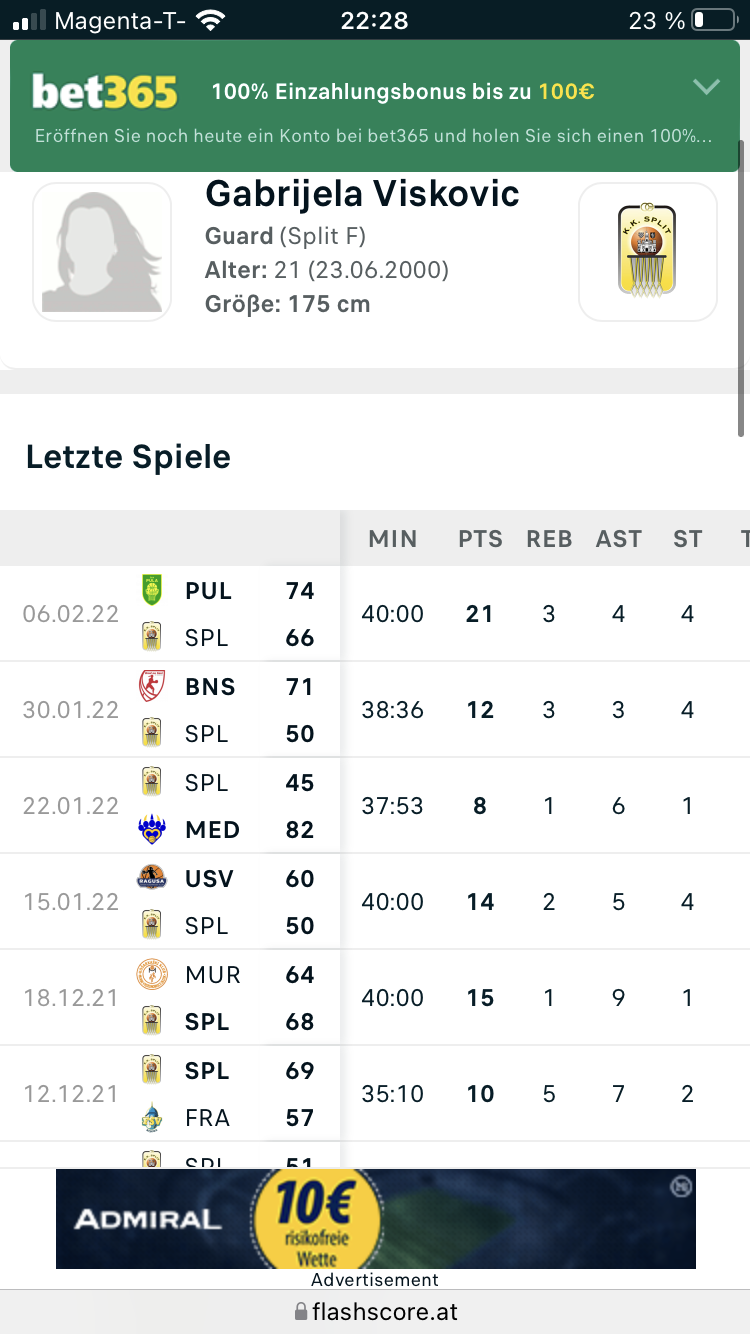The image size is (750, 1334).
Task: Open the 06.02.22 PUL vs SPL game
Action: point(170,614)
